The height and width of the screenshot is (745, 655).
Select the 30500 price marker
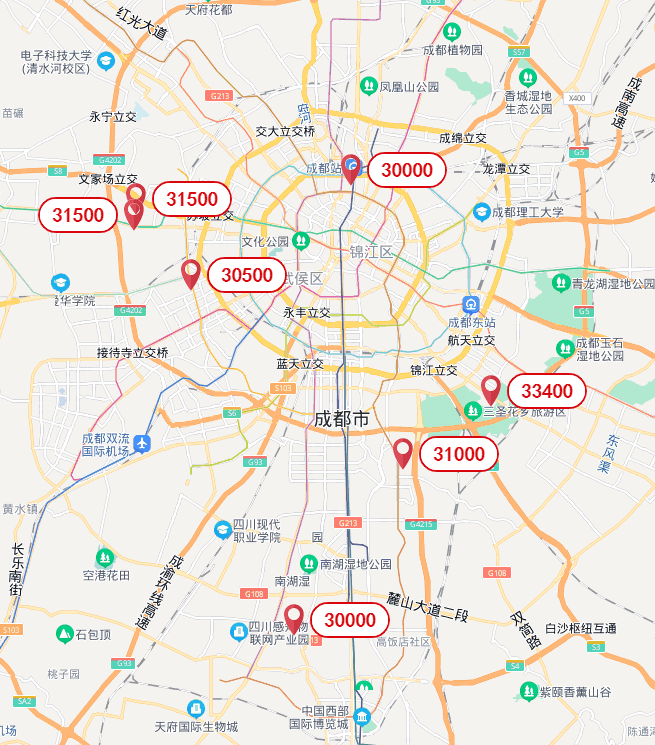246,275
